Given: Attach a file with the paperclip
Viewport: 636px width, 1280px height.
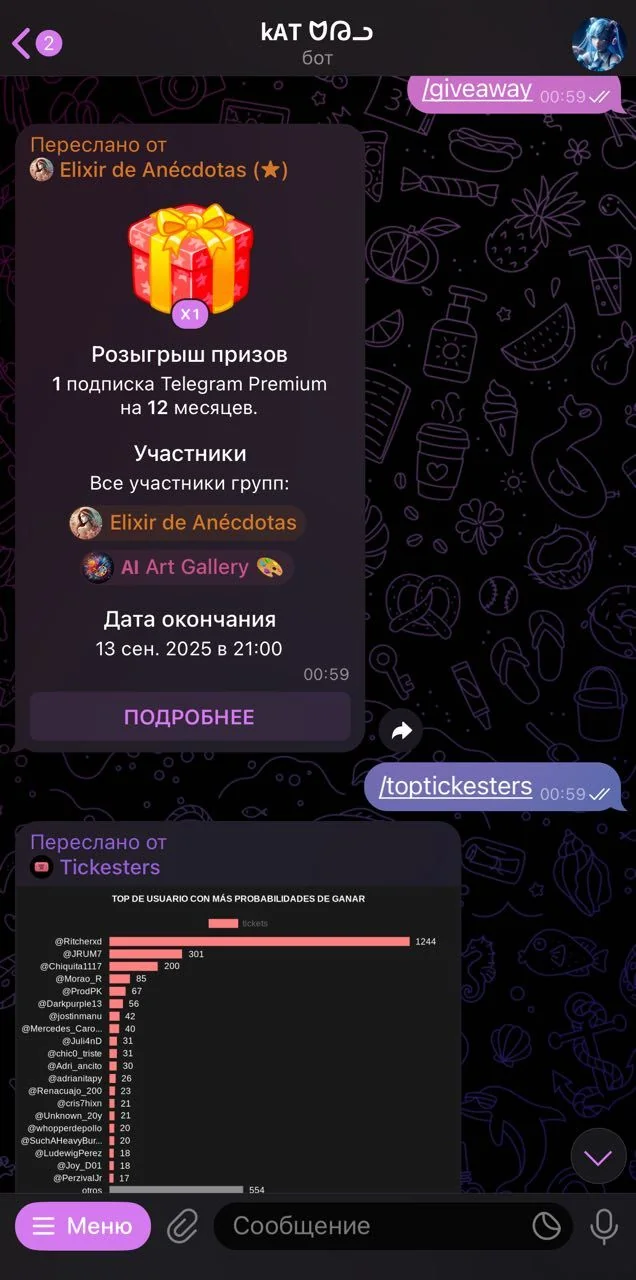Looking at the screenshot, I should [x=182, y=1226].
